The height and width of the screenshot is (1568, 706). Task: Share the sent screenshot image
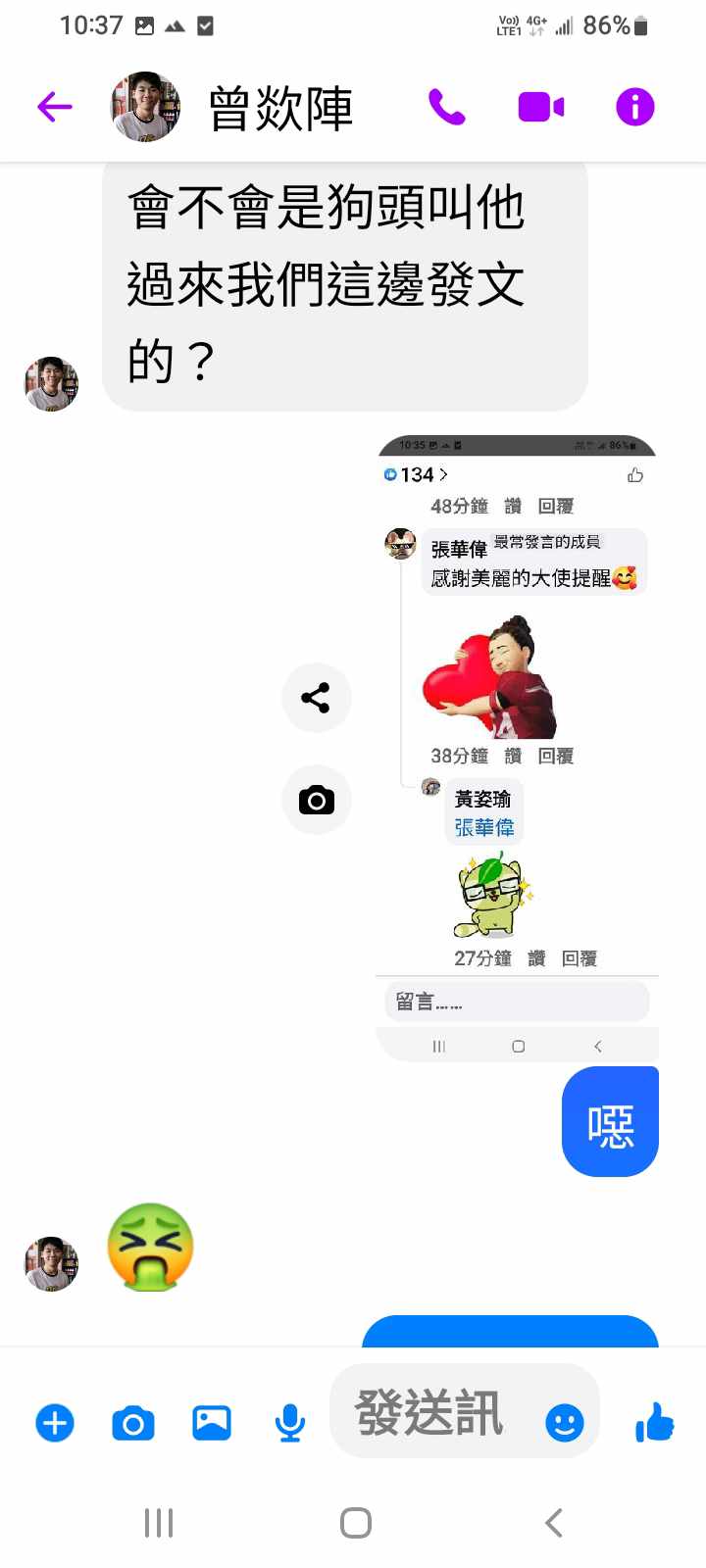316,698
